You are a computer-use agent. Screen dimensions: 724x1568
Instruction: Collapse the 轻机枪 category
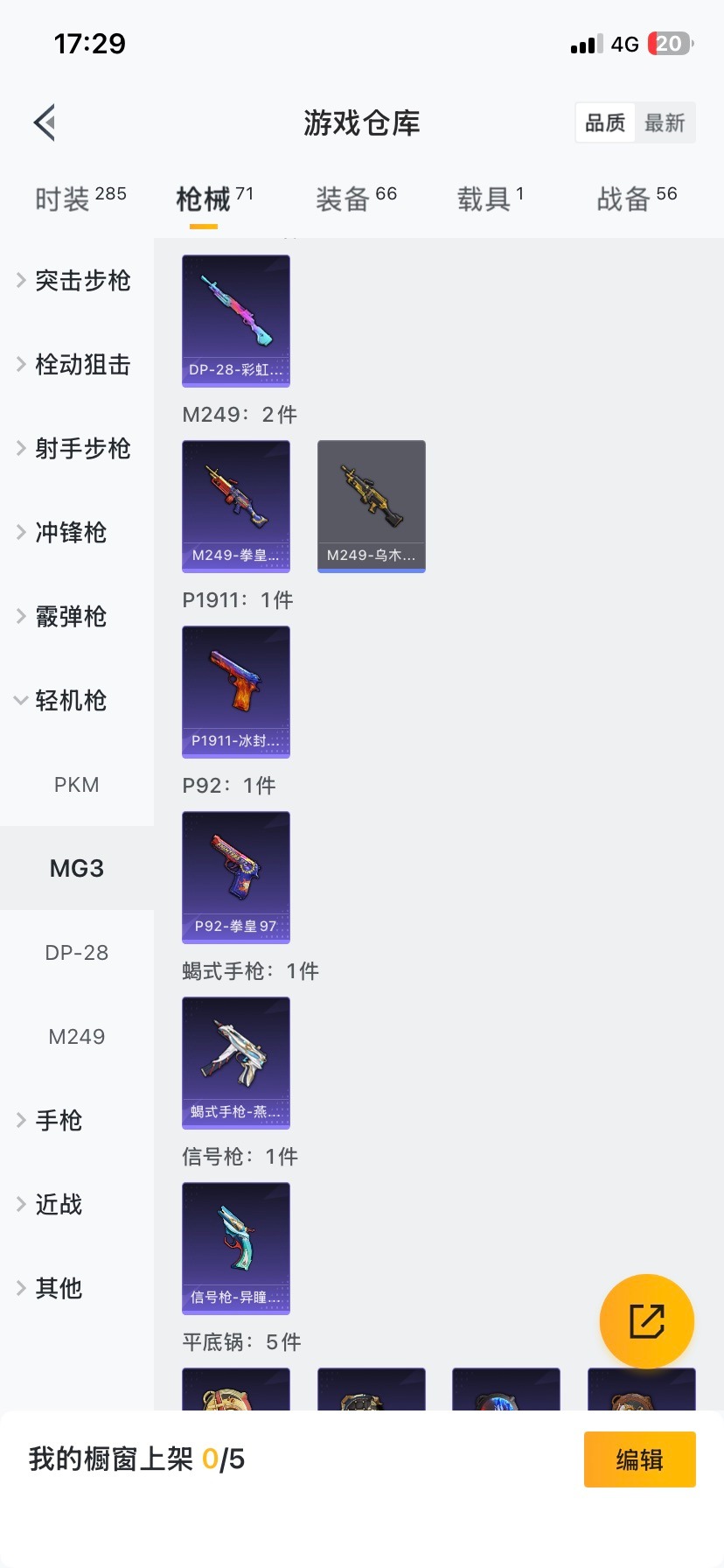77,700
